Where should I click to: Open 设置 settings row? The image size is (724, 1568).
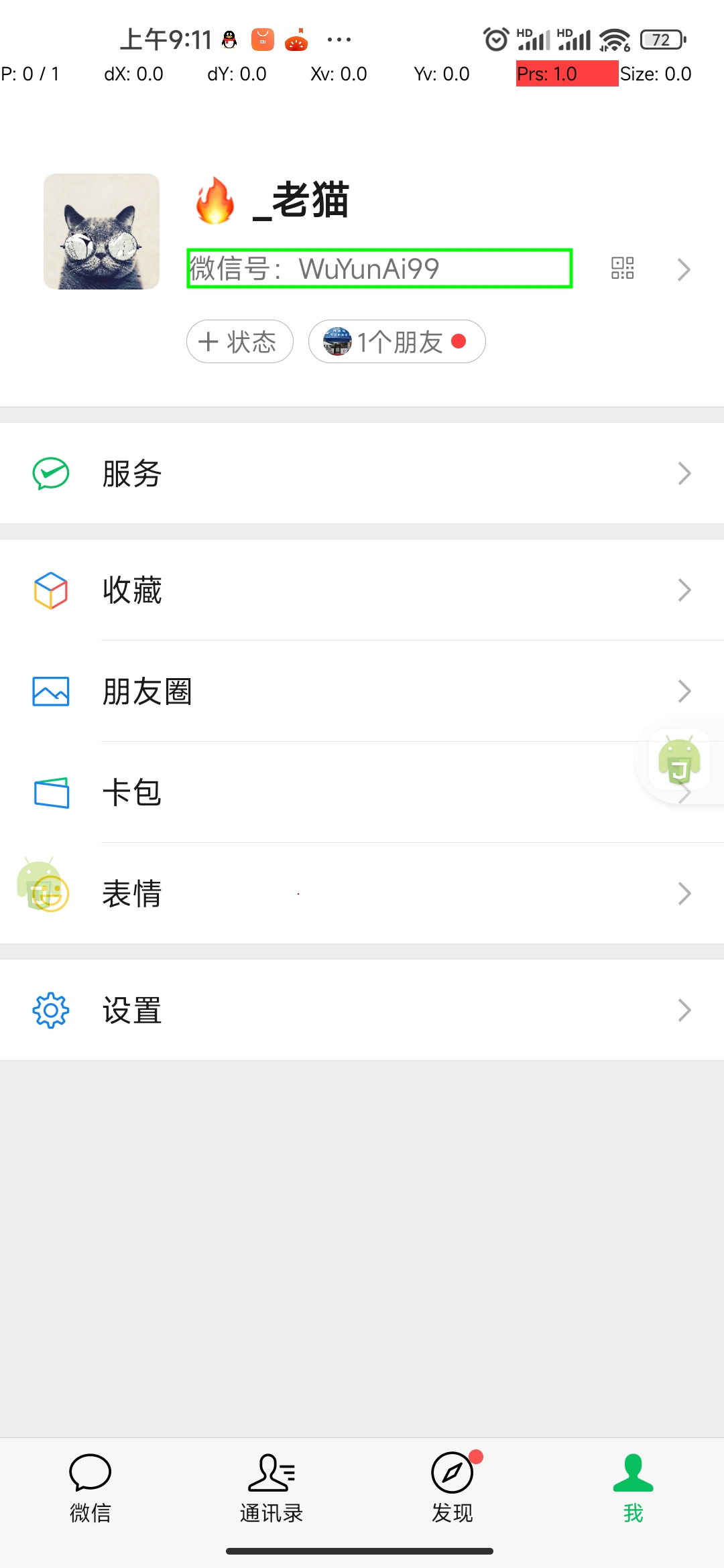(x=362, y=1010)
